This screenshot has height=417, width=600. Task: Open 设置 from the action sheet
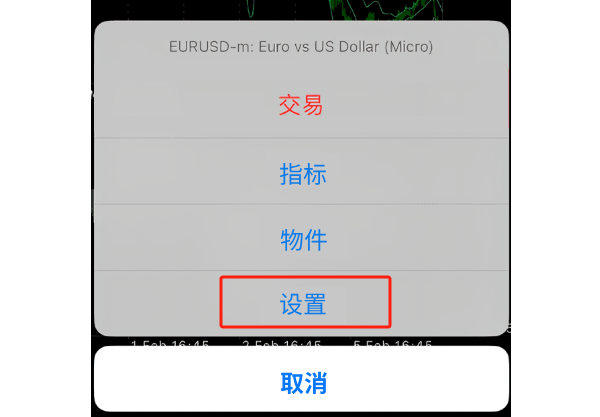tap(302, 303)
